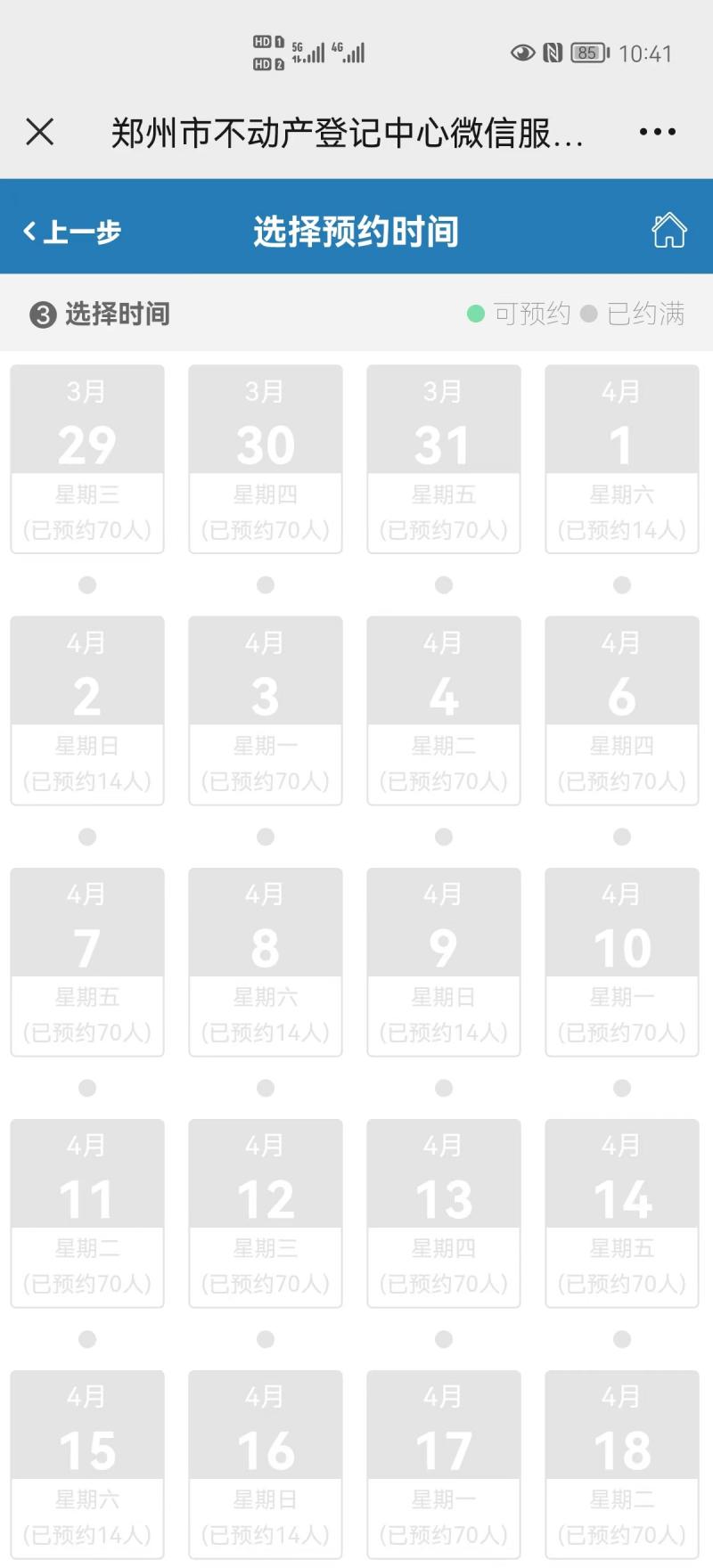This screenshot has width=713, height=1568.
Task: Choose the 4月17 星期一 date card
Action: pos(444,1464)
